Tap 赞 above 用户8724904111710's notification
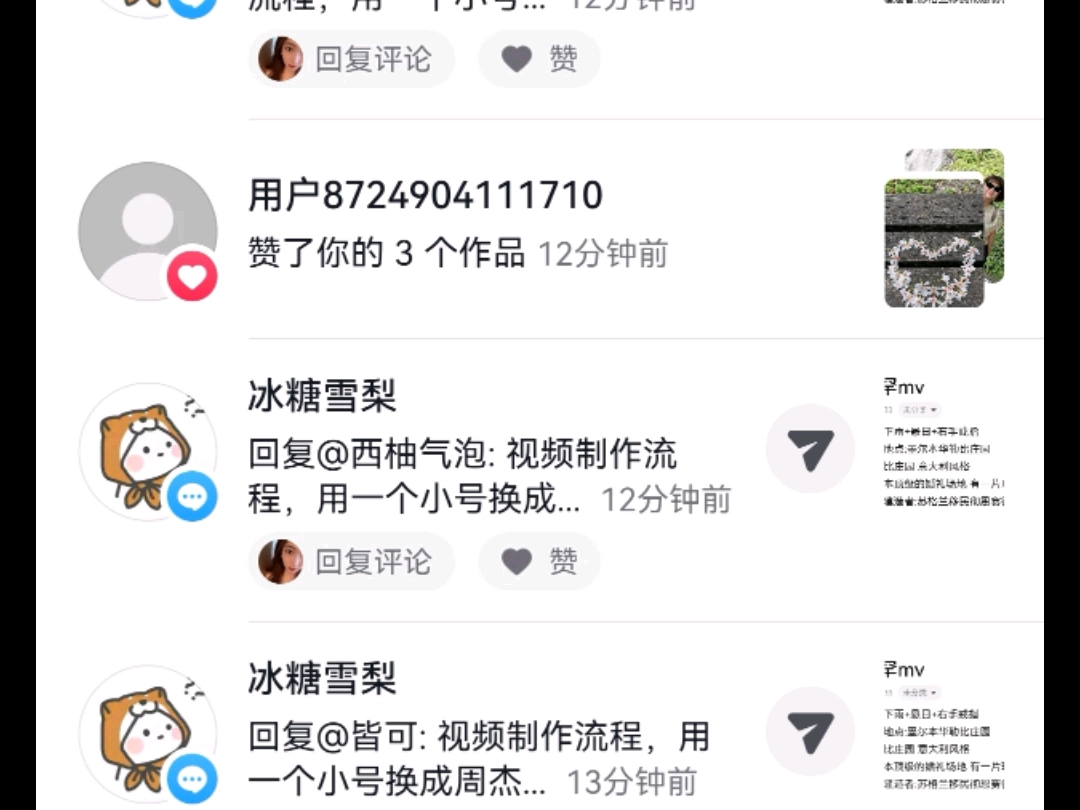 [x=539, y=59]
